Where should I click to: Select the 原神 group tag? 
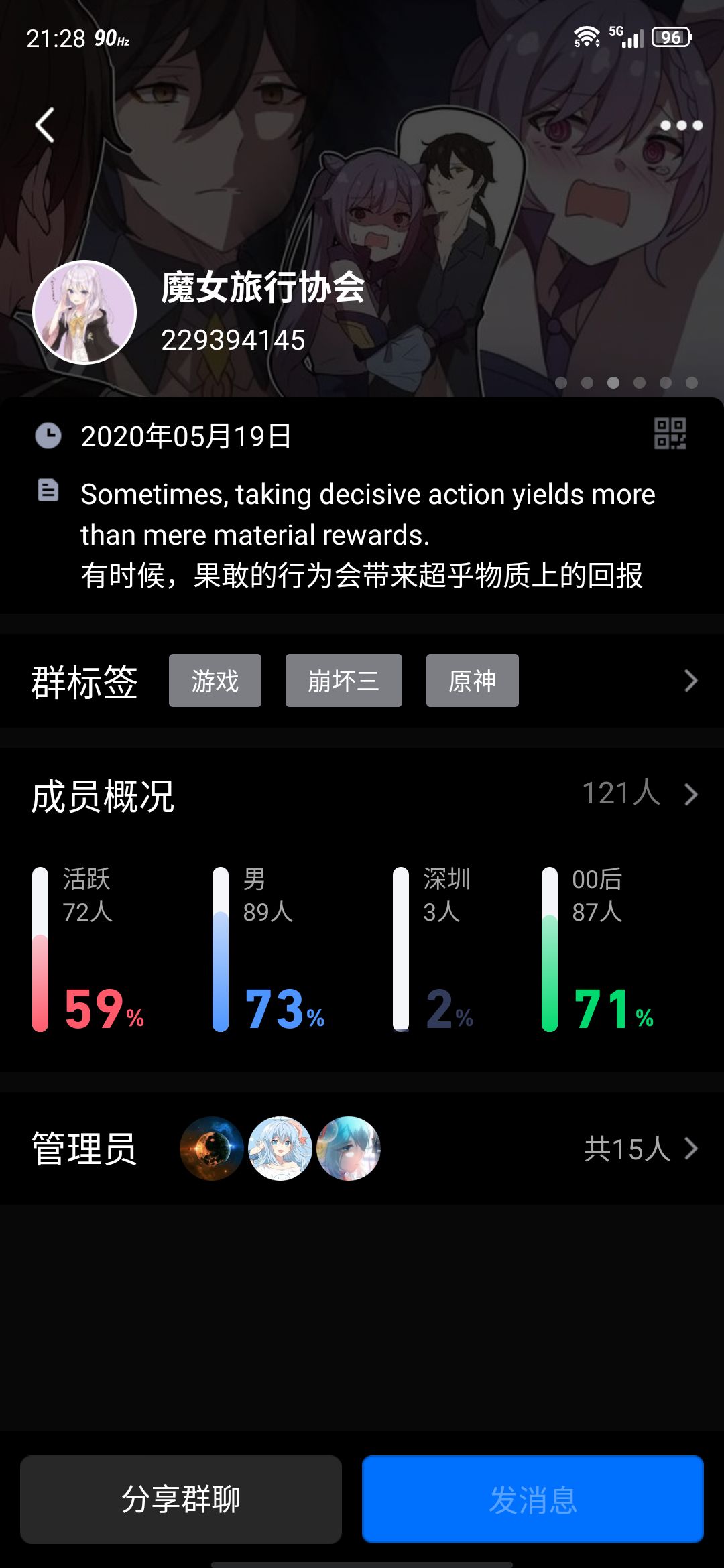(473, 681)
